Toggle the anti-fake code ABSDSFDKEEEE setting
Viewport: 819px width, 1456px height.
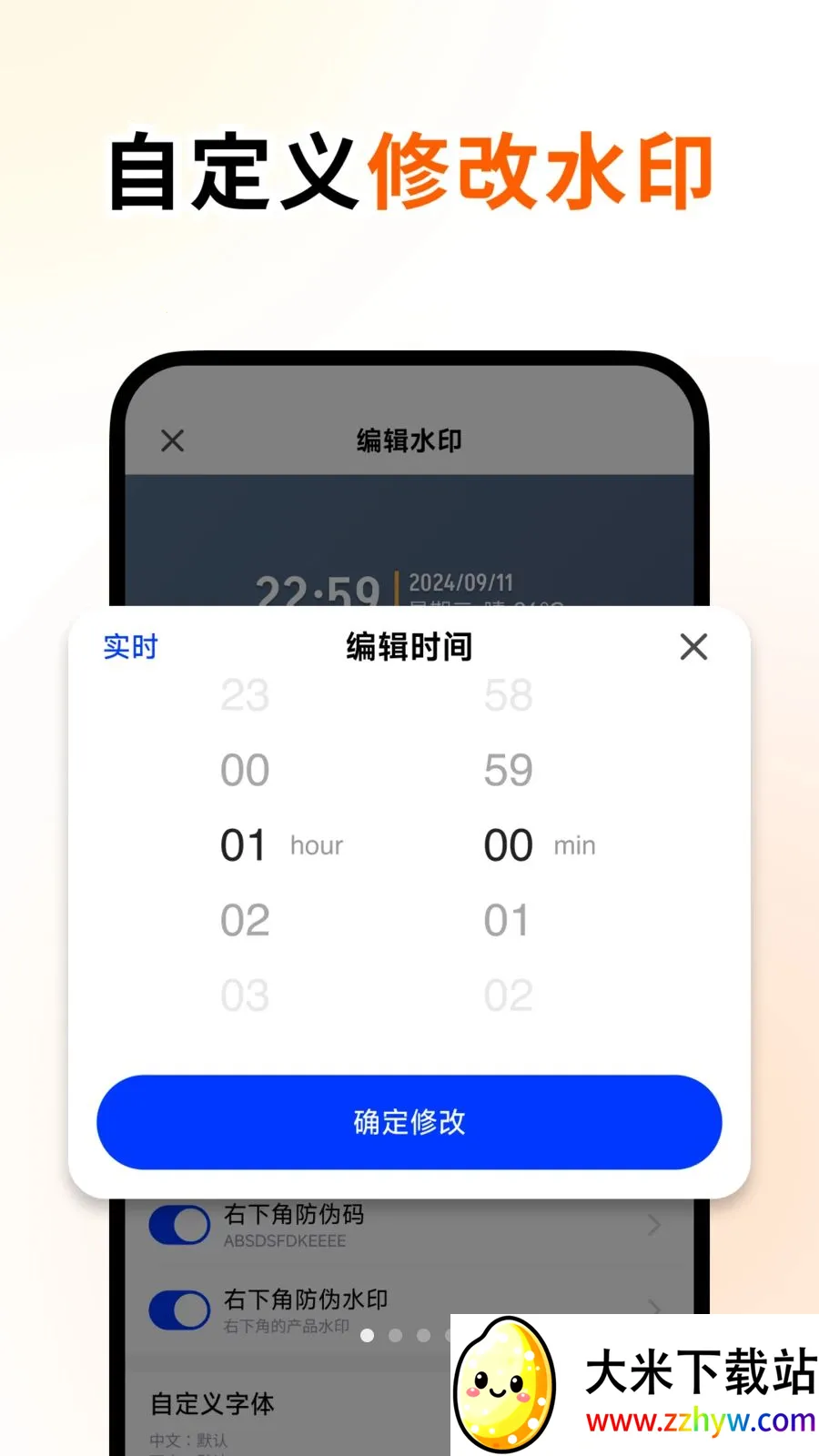pyautogui.click(x=286, y=1240)
